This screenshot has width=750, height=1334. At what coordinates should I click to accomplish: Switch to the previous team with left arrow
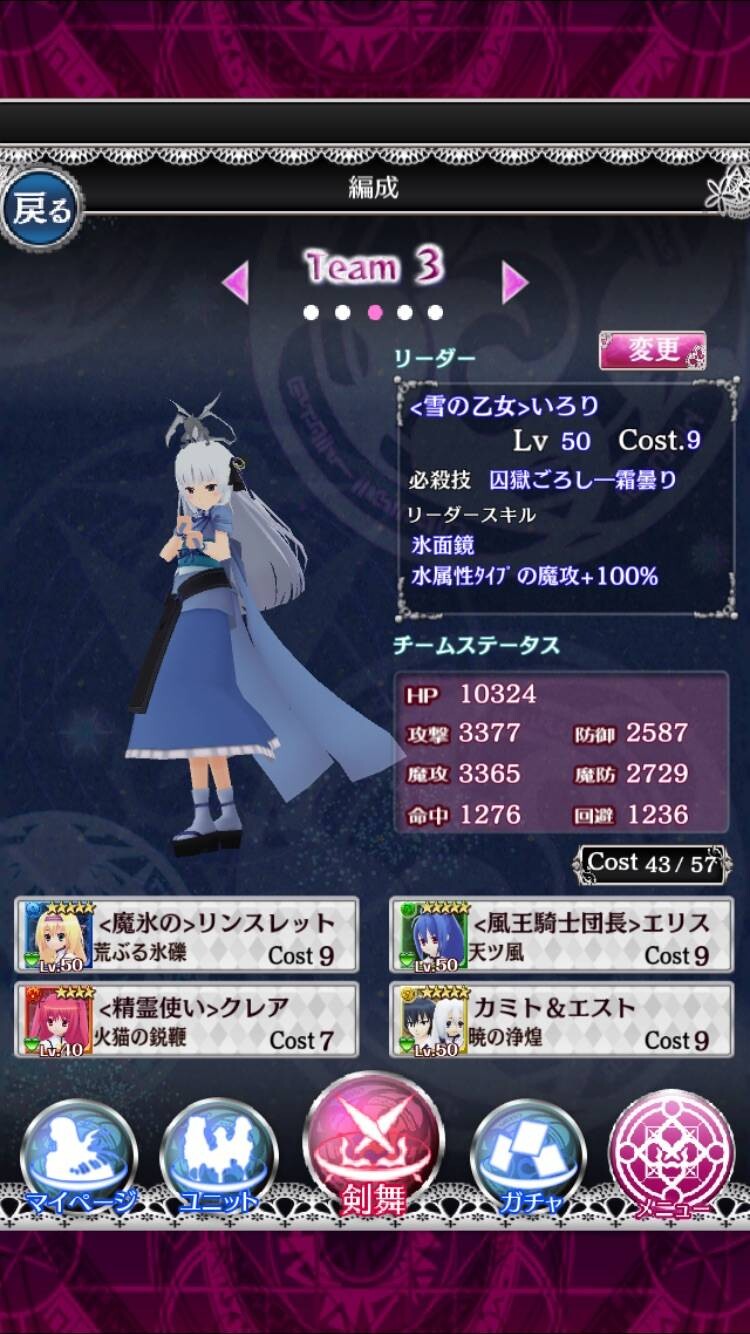pos(235,282)
